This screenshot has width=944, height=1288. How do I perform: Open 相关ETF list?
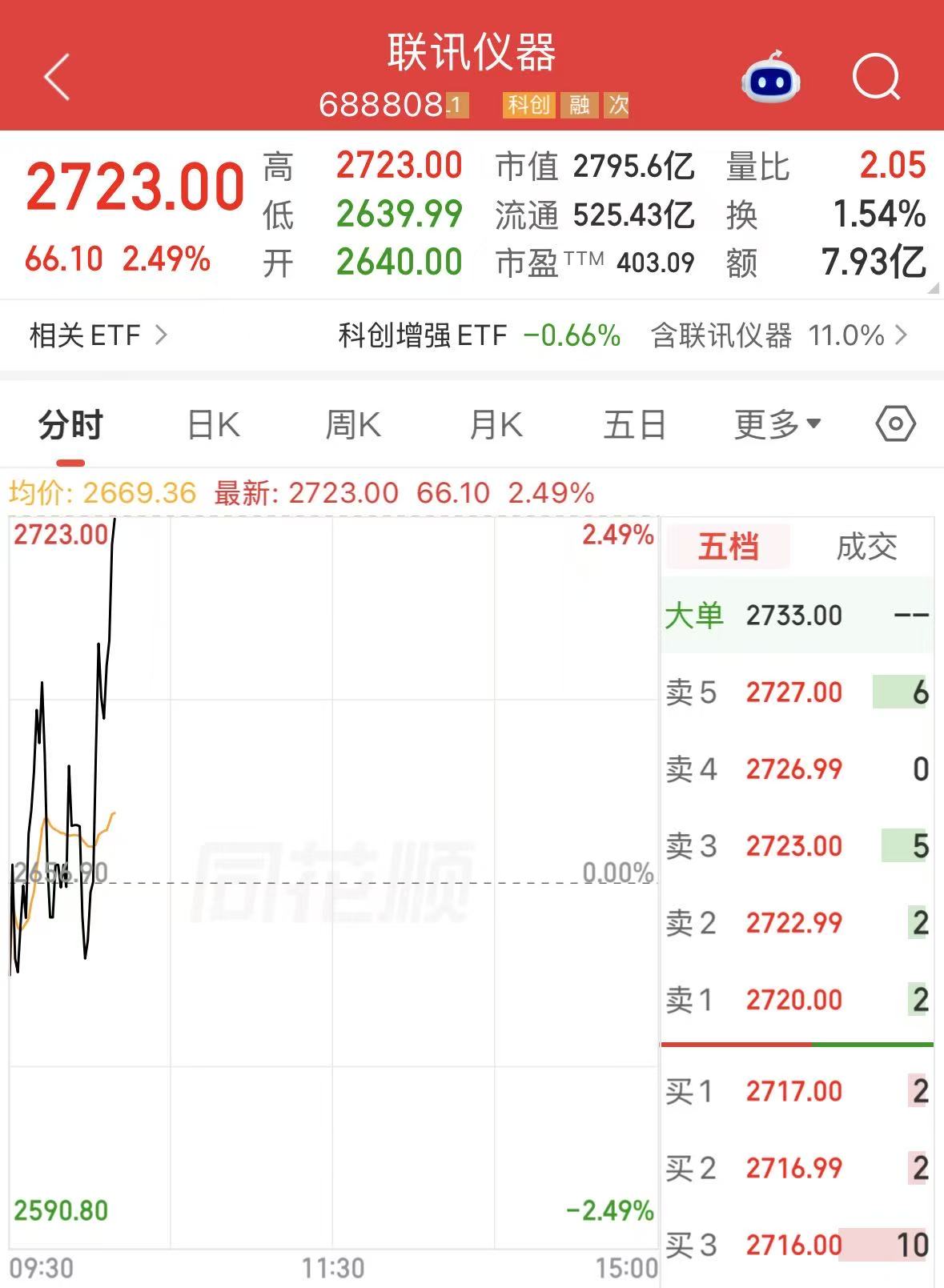point(98,335)
